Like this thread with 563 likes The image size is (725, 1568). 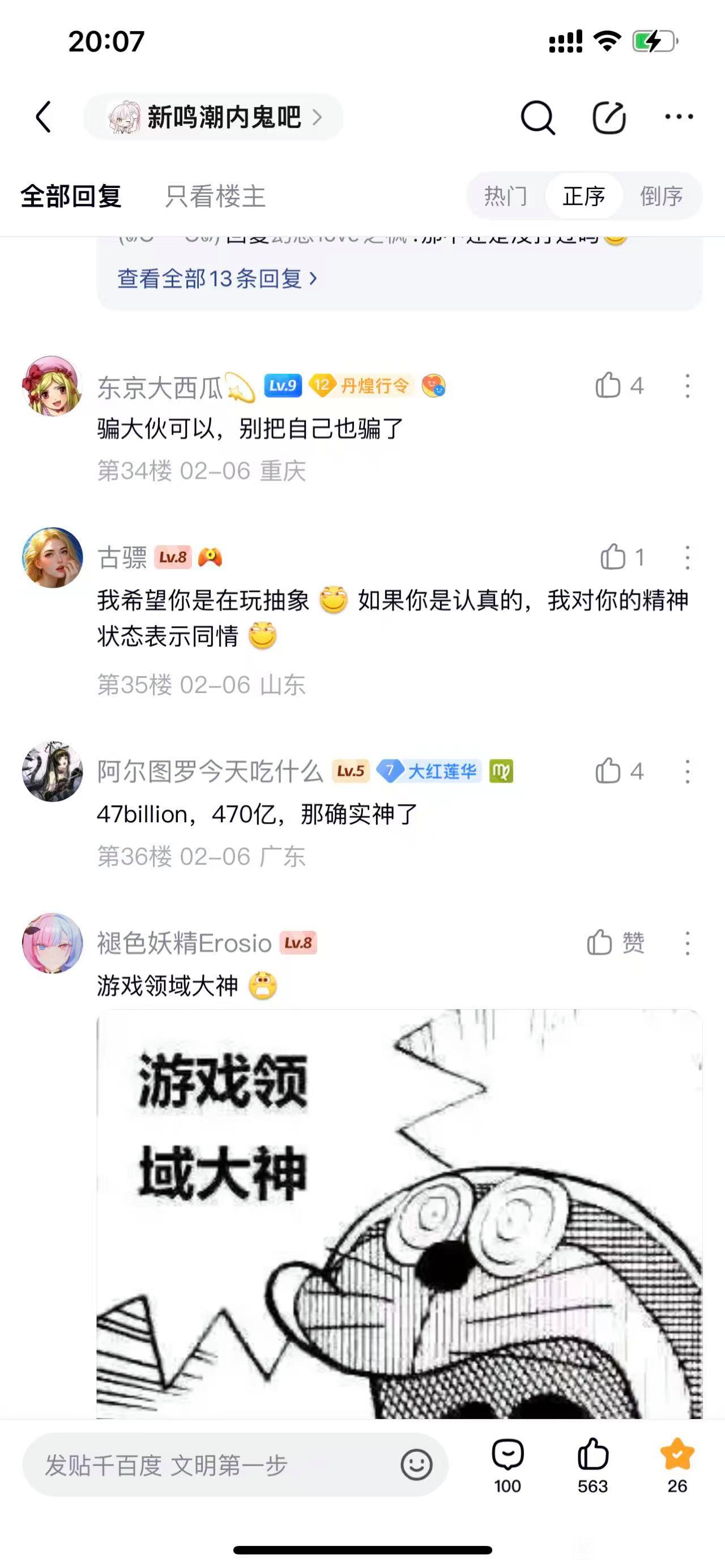tap(592, 1465)
